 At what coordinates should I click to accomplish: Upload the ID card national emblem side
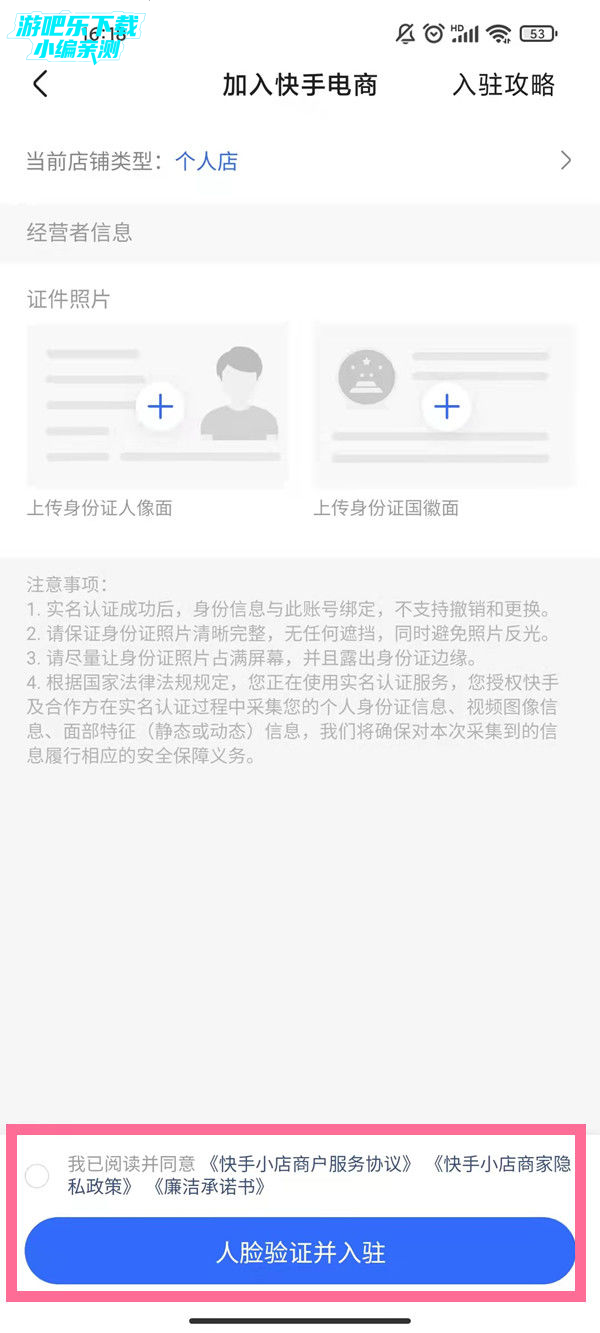click(445, 406)
